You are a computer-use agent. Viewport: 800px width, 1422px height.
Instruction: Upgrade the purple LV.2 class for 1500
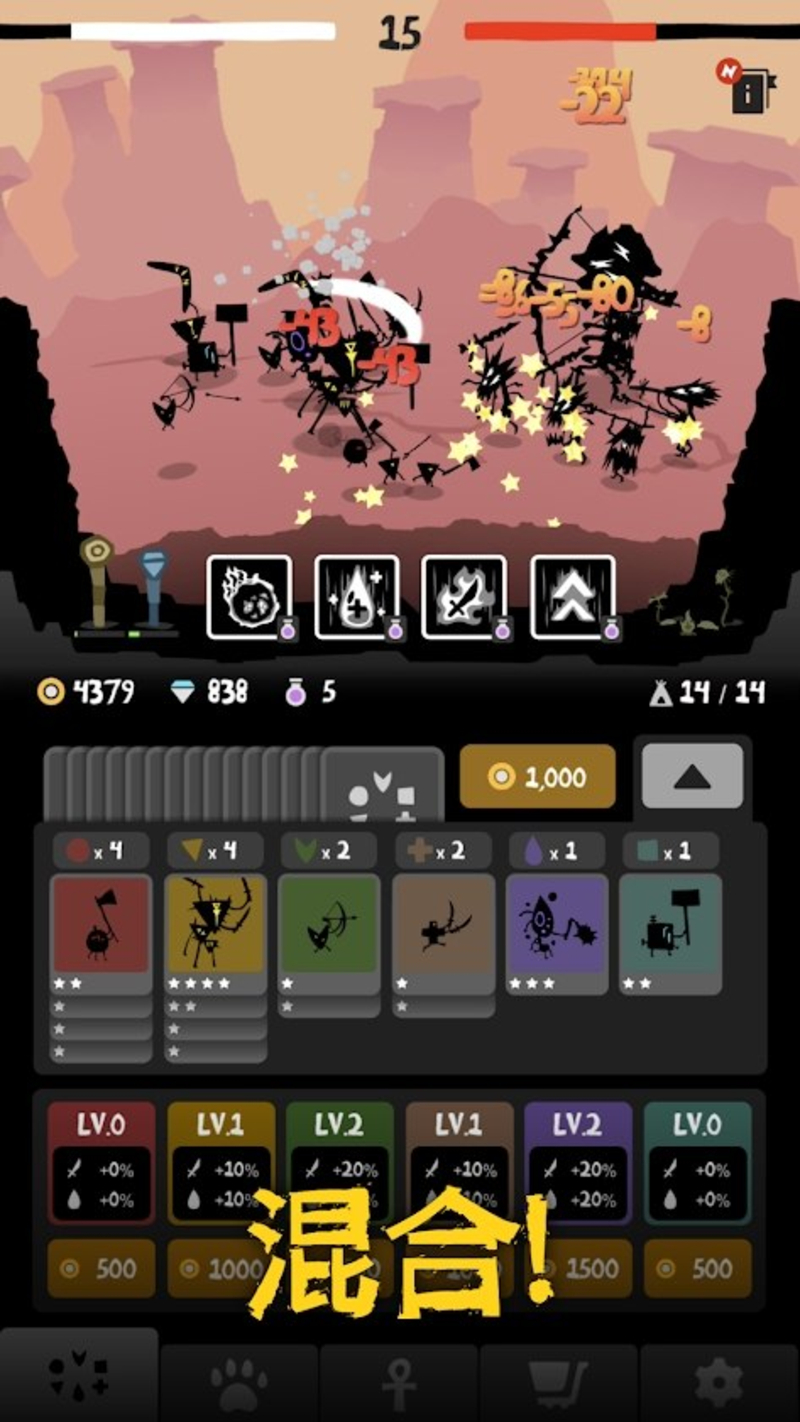coord(578,1269)
